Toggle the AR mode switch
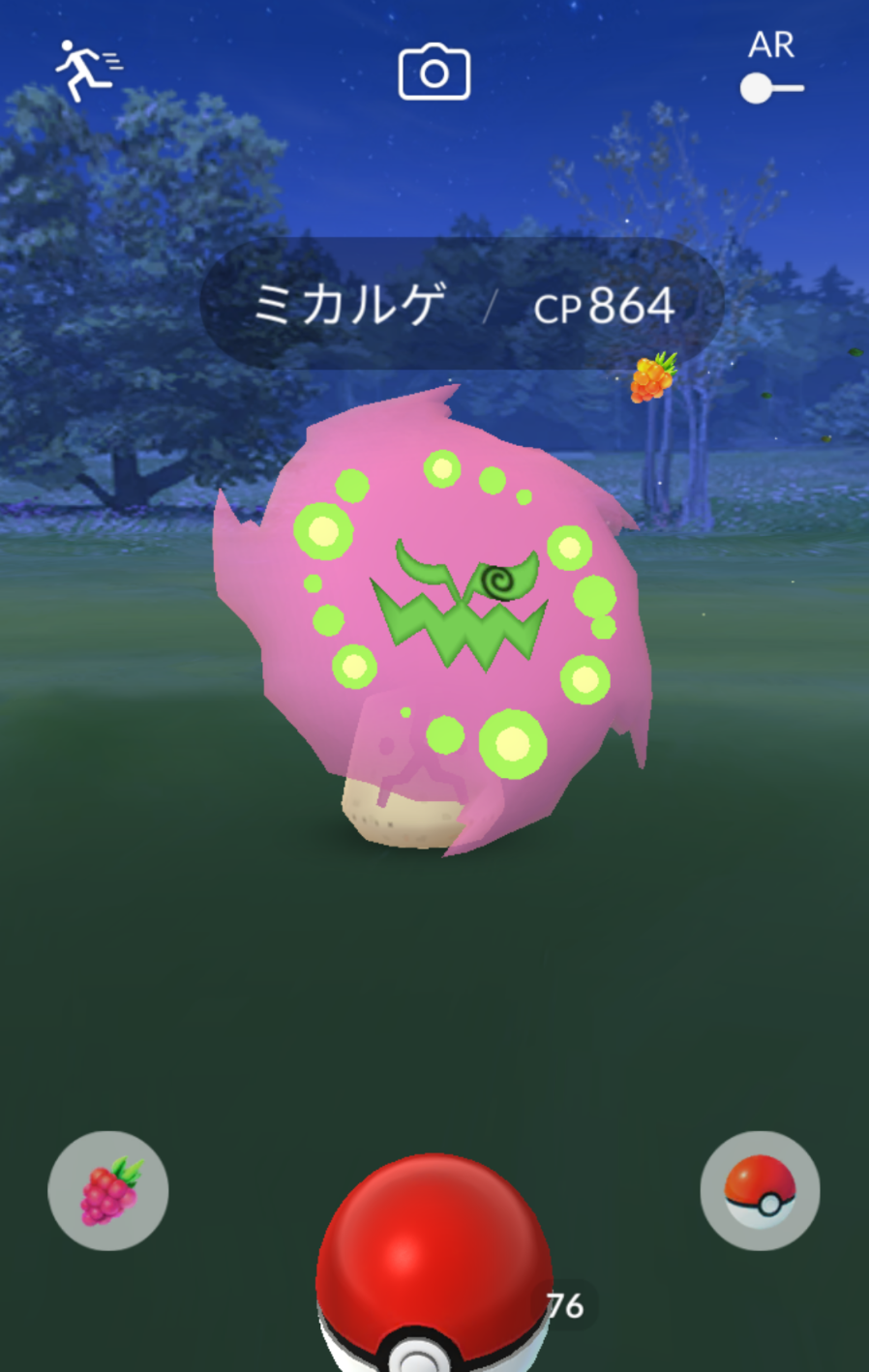869x1372 pixels. tap(771, 88)
